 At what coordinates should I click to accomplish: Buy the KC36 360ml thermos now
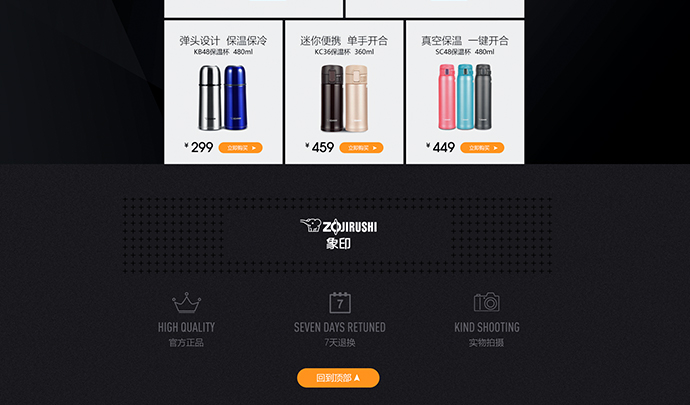click(x=361, y=147)
